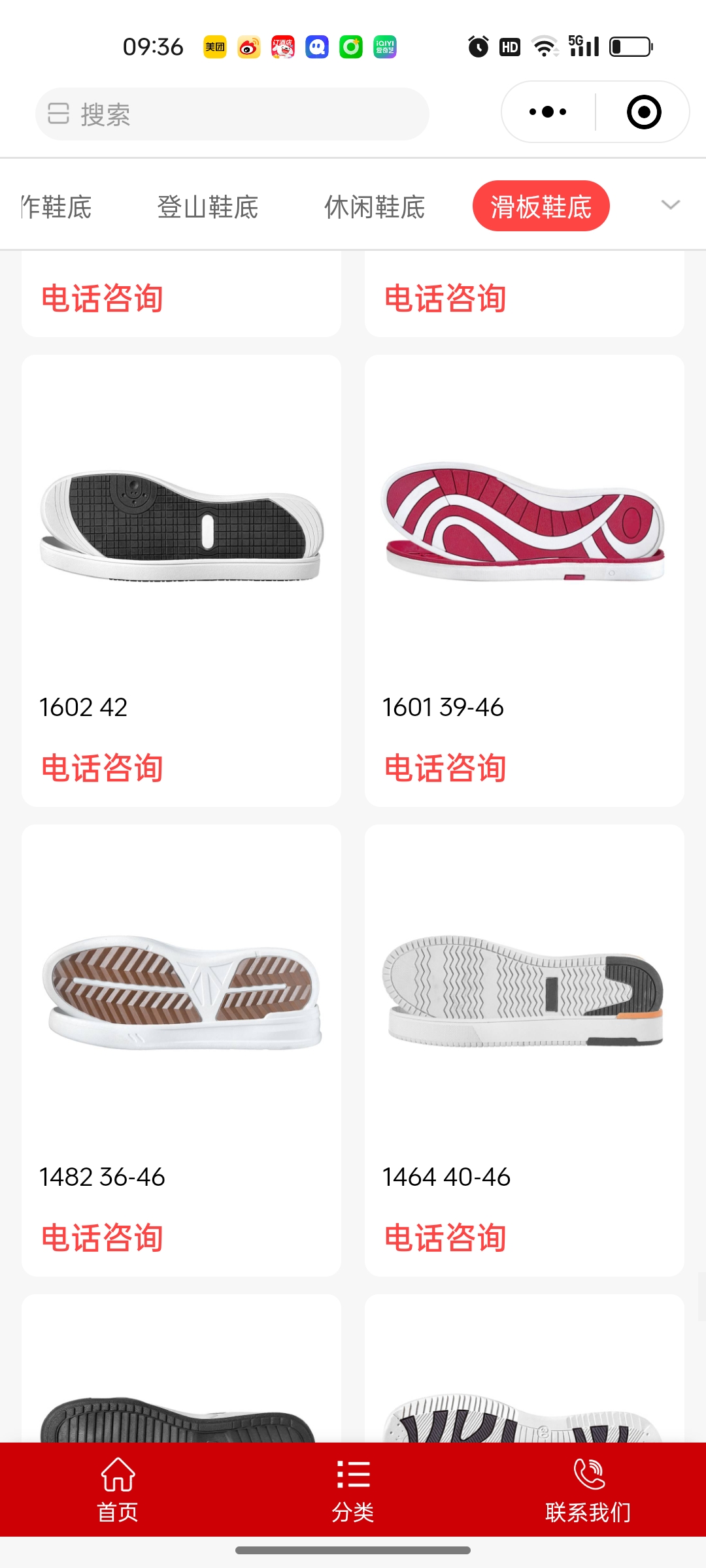
Task: Open product 1601 39-46 sole card
Action: click(524, 523)
